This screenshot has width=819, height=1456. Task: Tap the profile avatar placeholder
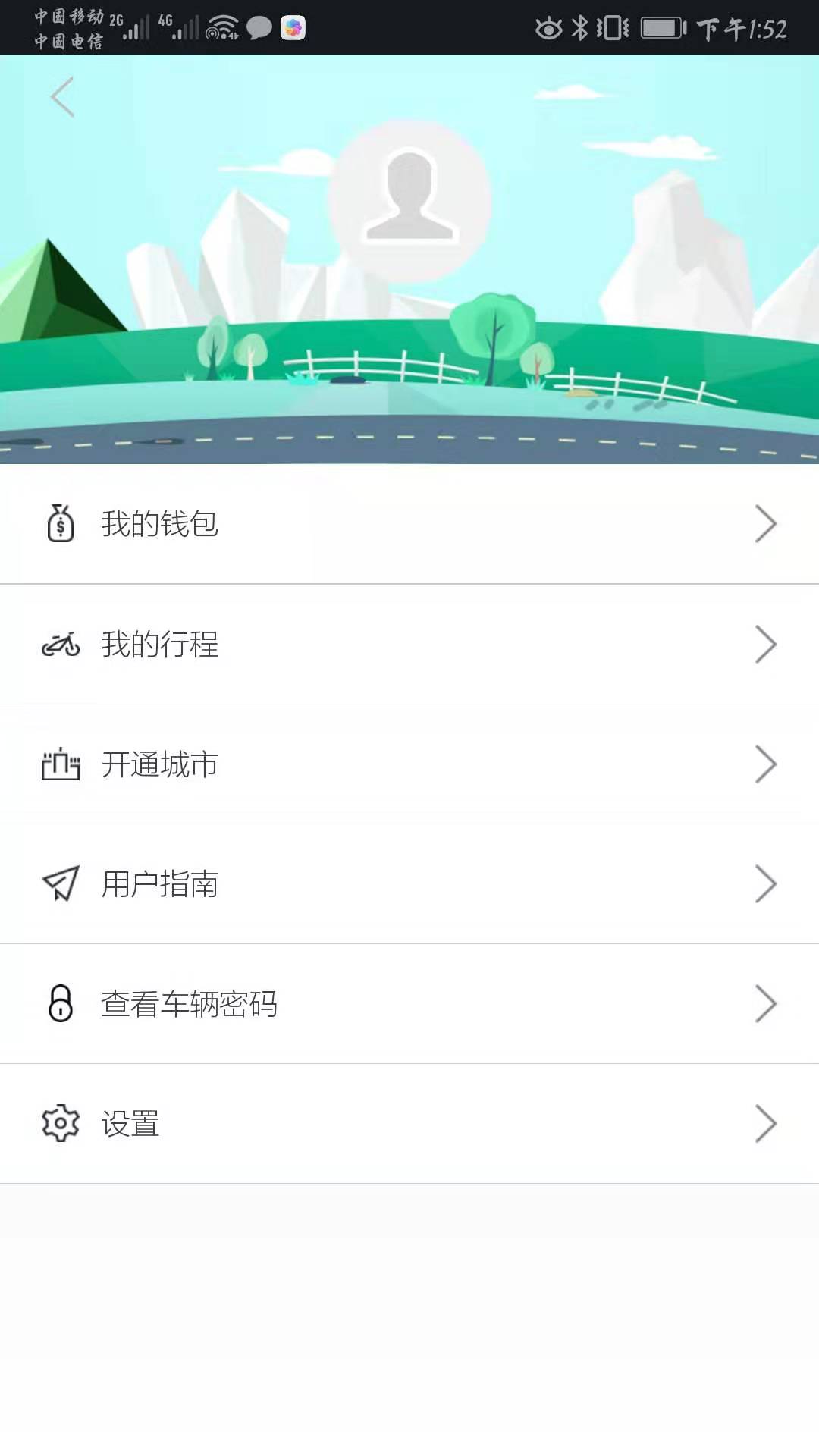(409, 200)
